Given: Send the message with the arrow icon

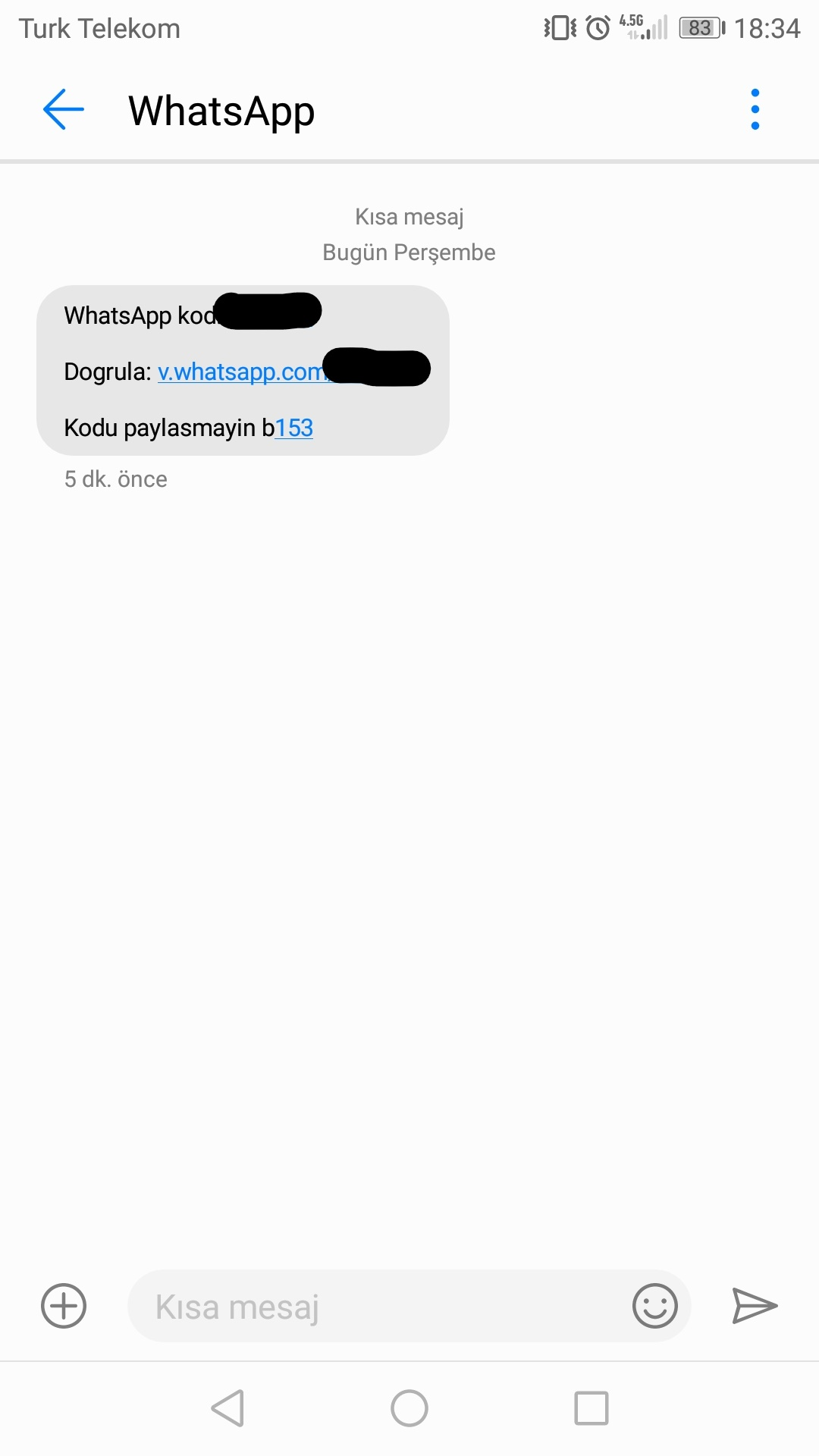Looking at the screenshot, I should (x=755, y=1306).
